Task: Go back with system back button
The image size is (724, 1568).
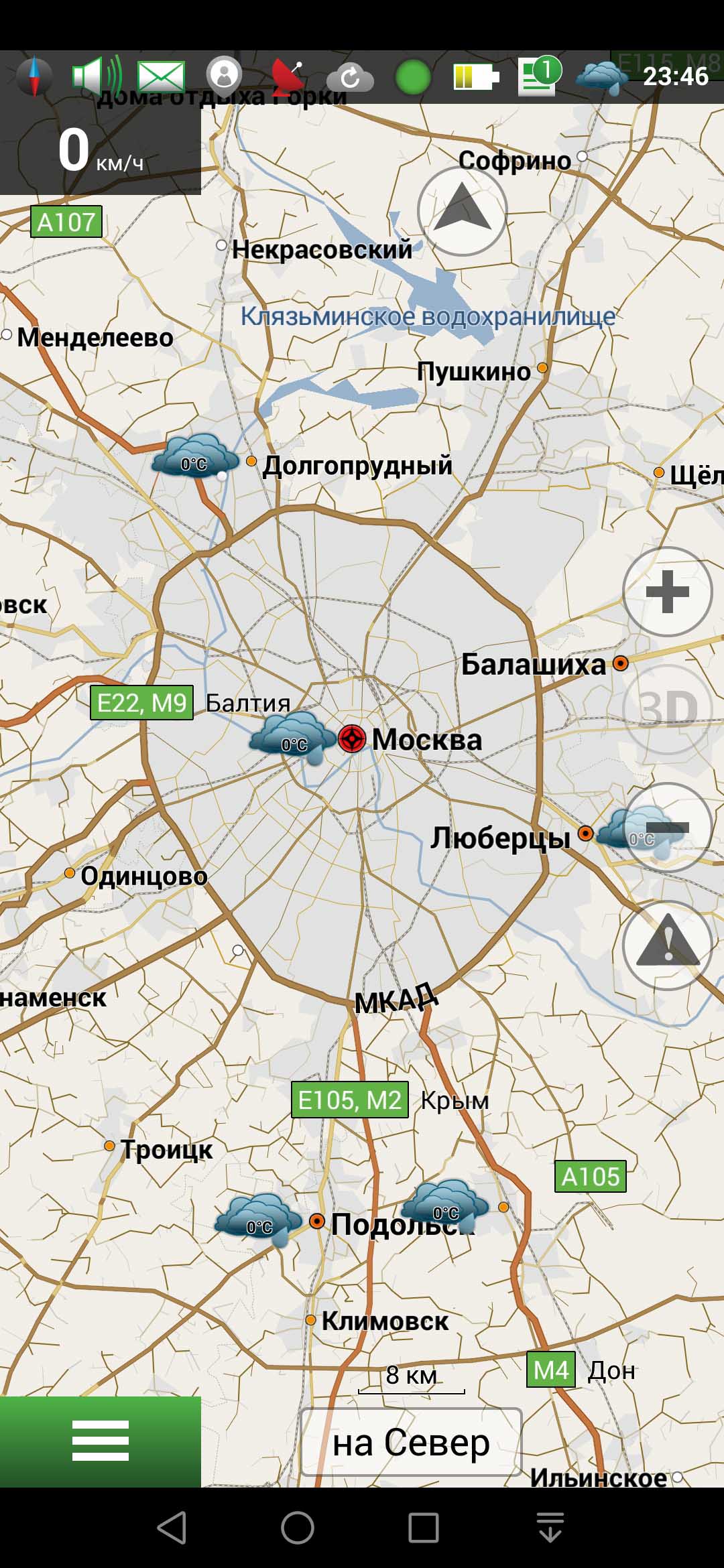Action: (x=172, y=1528)
